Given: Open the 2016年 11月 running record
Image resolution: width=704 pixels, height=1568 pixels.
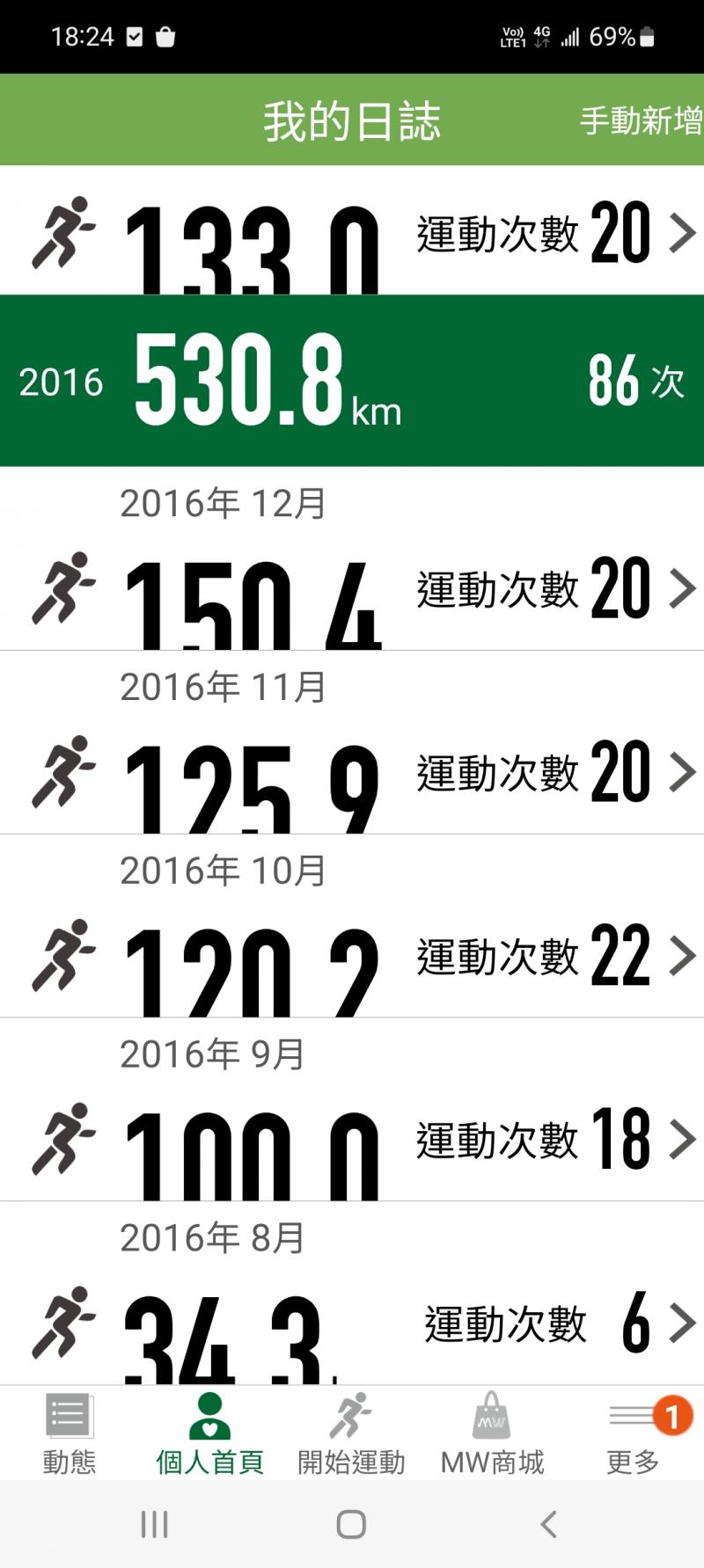Looking at the screenshot, I should [x=352, y=774].
